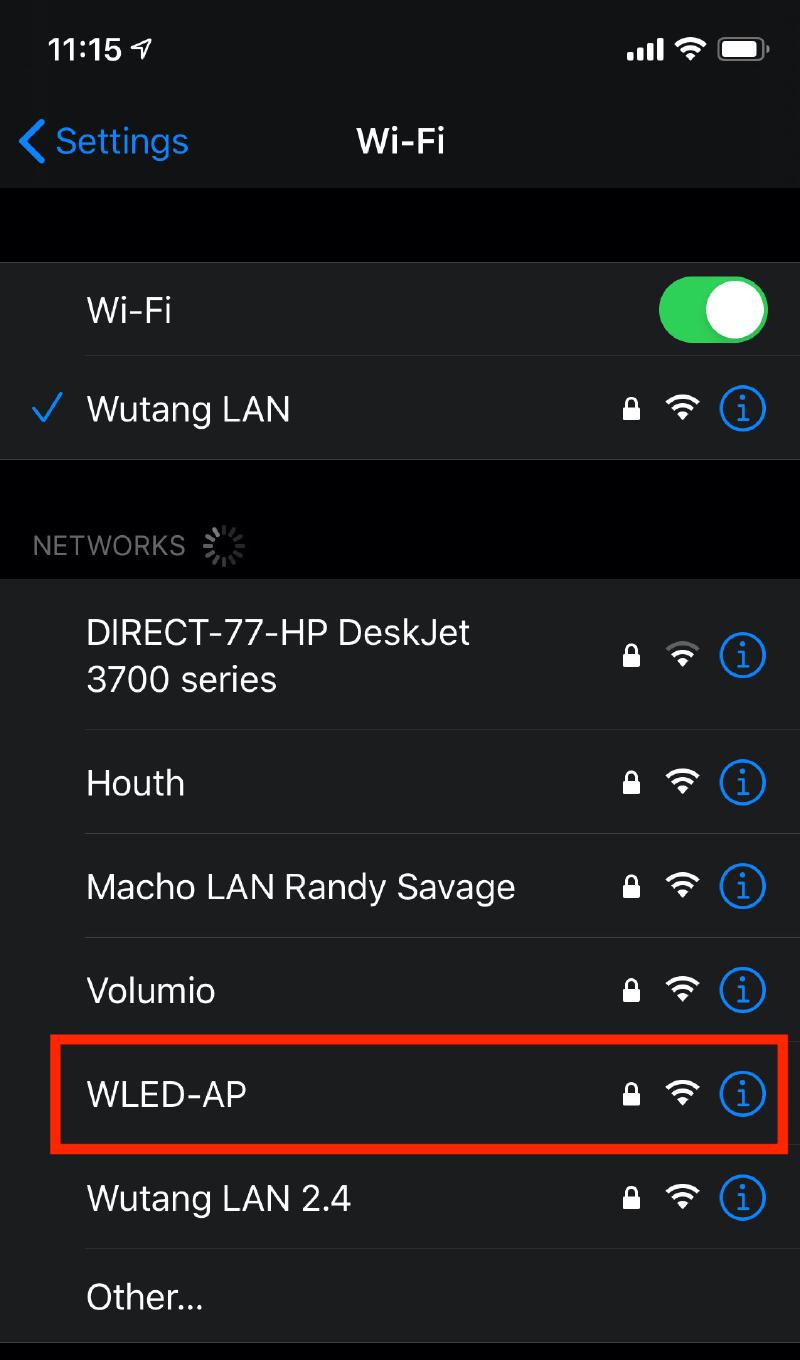This screenshot has width=800, height=1360.
Task: Open info for Wutang LAN 2.4
Action: pyautogui.click(x=742, y=1198)
